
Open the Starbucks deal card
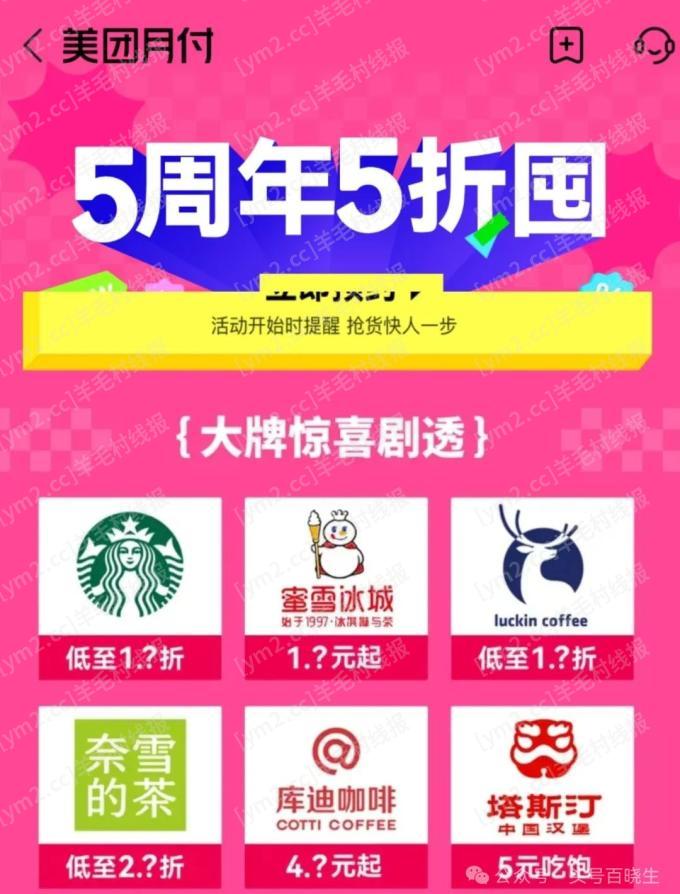click(130, 586)
